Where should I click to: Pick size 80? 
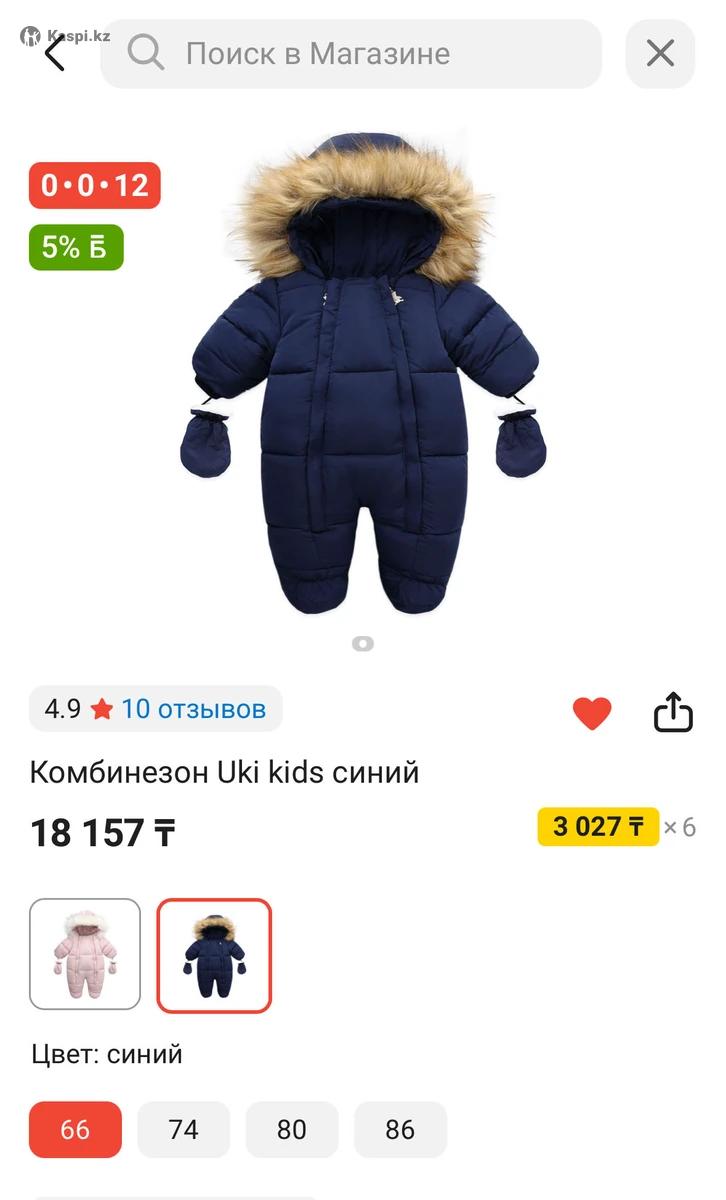pos(292,1129)
